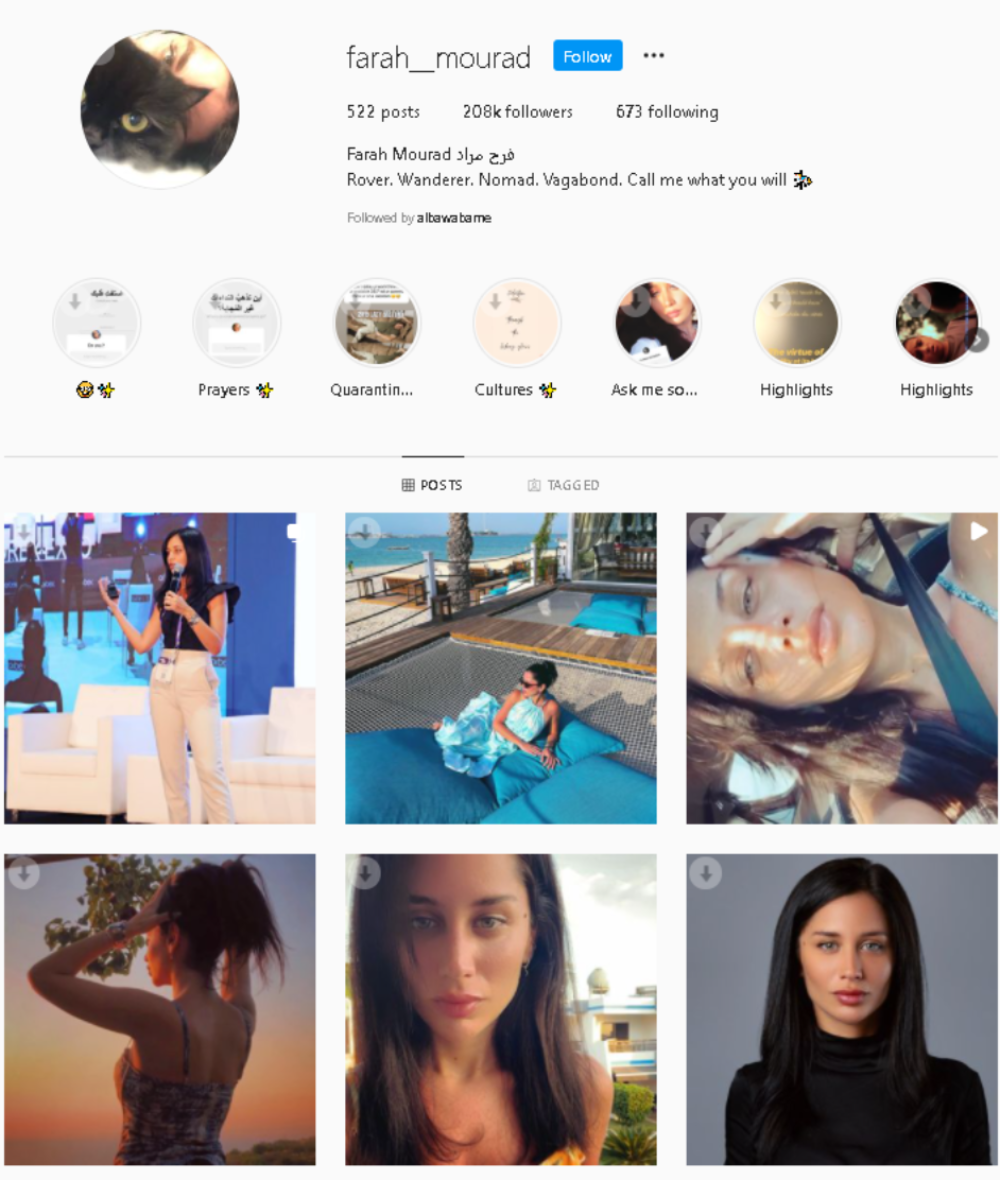Viewport: 1000px width, 1180px height.
Task: Open the post of woman speaking on stage
Action: (160, 668)
